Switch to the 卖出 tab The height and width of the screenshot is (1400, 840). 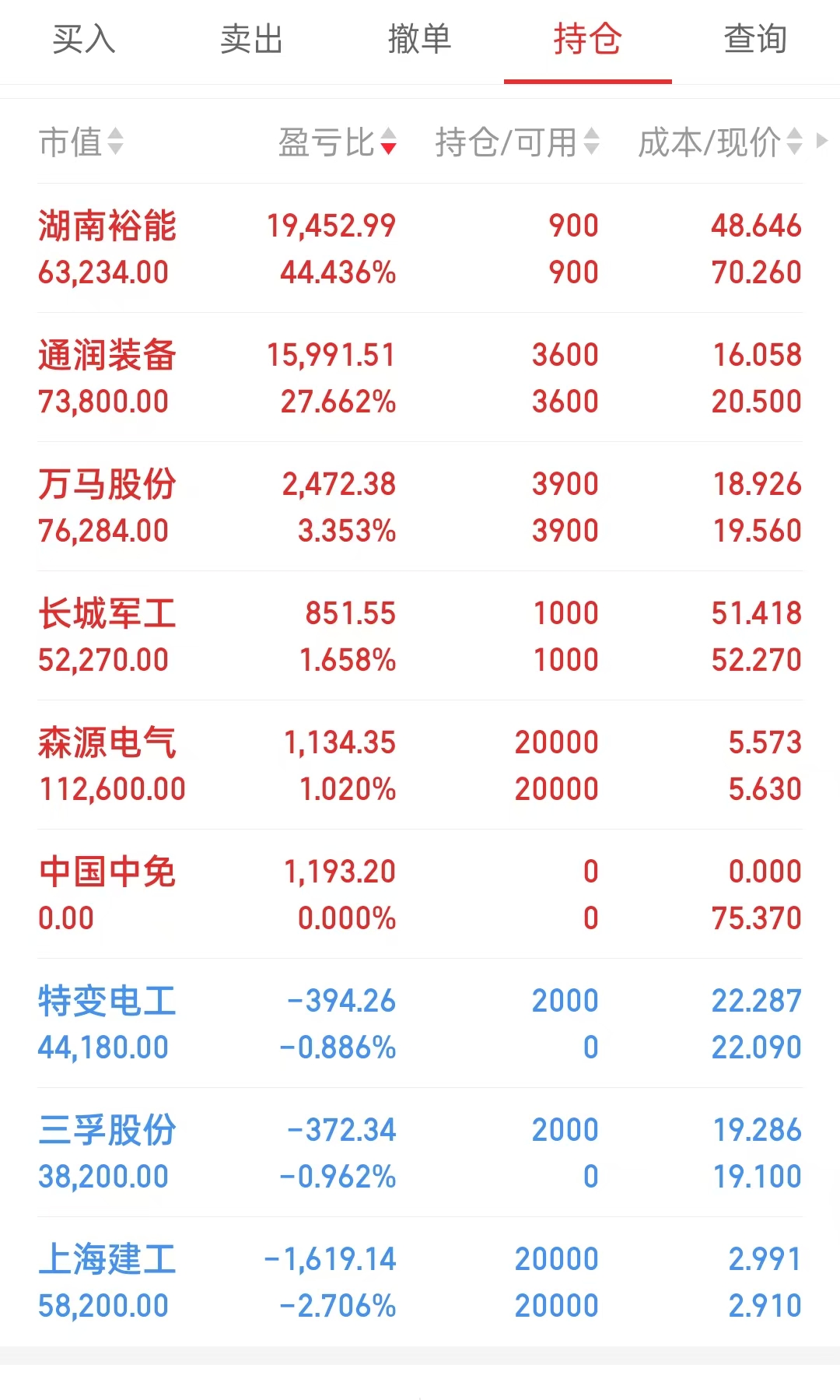tap(251, 39)
